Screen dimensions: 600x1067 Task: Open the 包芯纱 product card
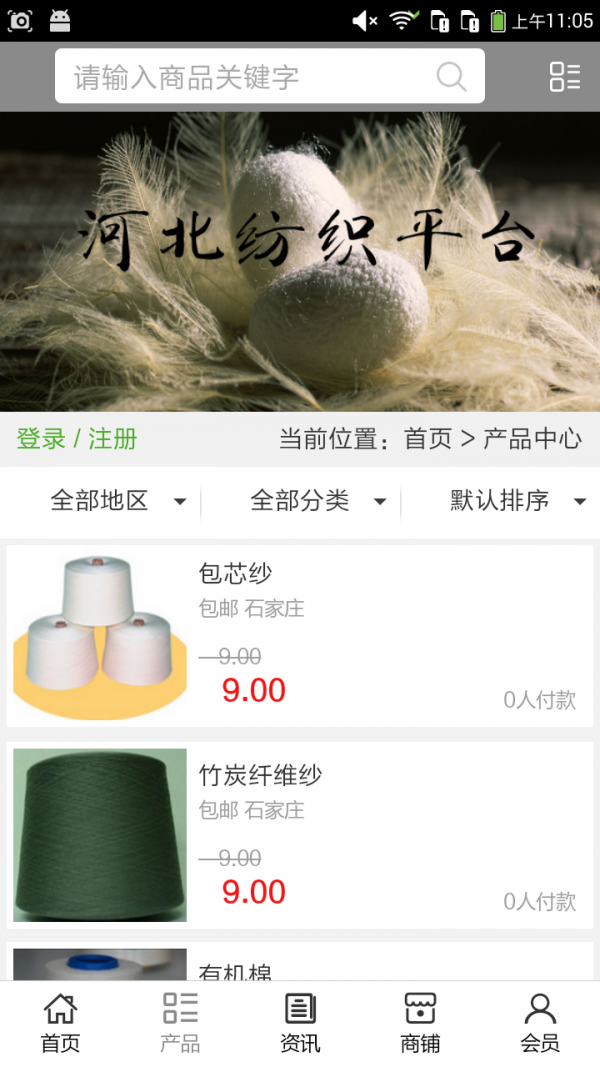(300, 636)
